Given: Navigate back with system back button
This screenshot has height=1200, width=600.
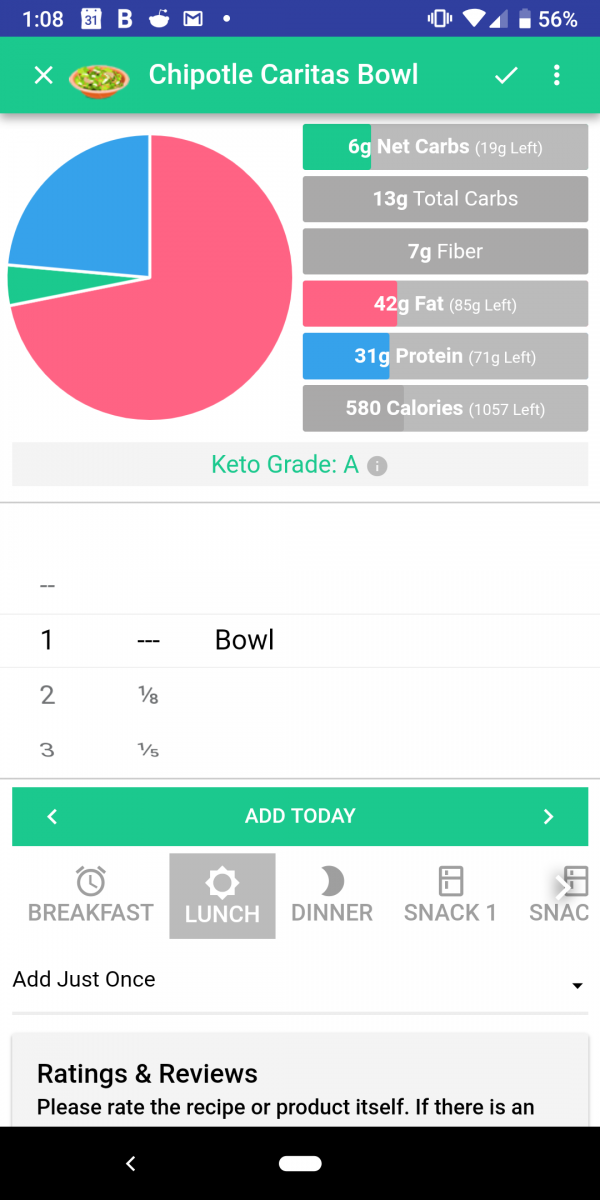Looking at the screenshot, I should click(130, 1163).
